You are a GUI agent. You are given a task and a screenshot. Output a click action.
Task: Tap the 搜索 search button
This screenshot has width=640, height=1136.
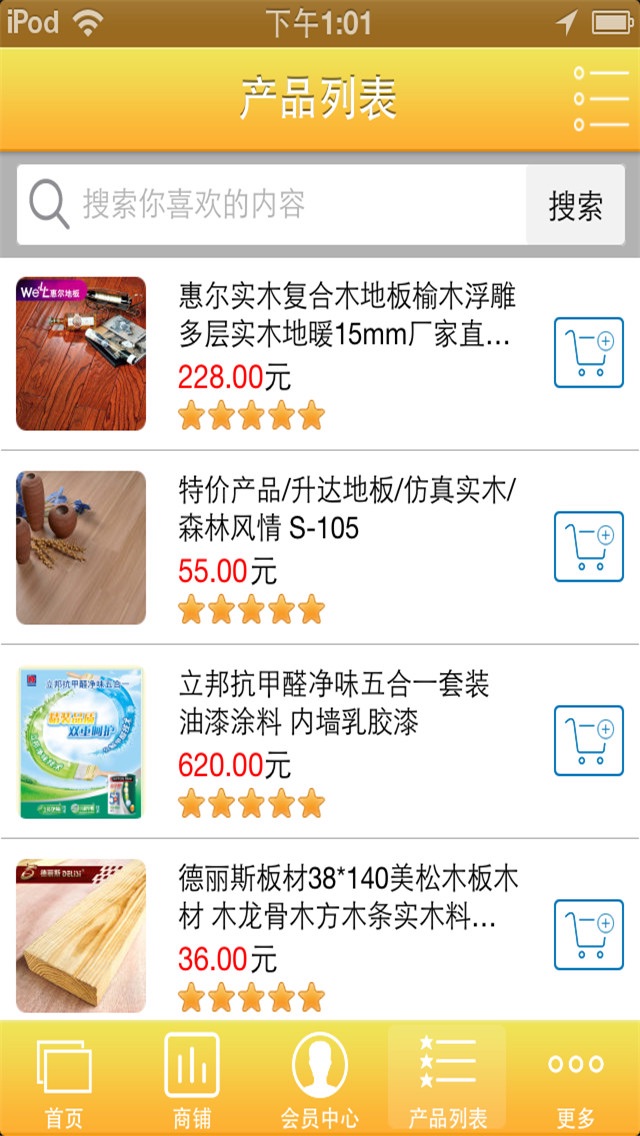point(575,206)
